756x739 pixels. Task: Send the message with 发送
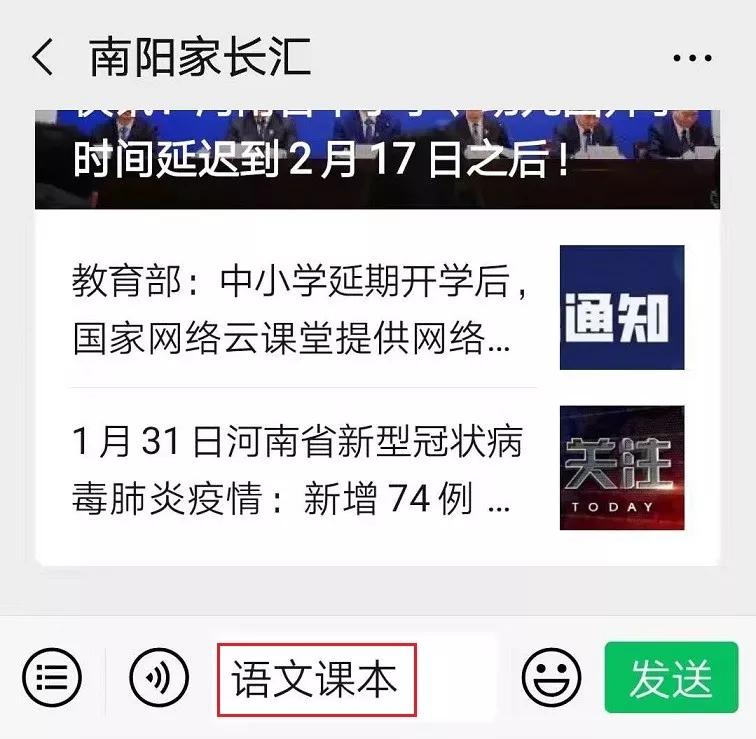(670, 679)
